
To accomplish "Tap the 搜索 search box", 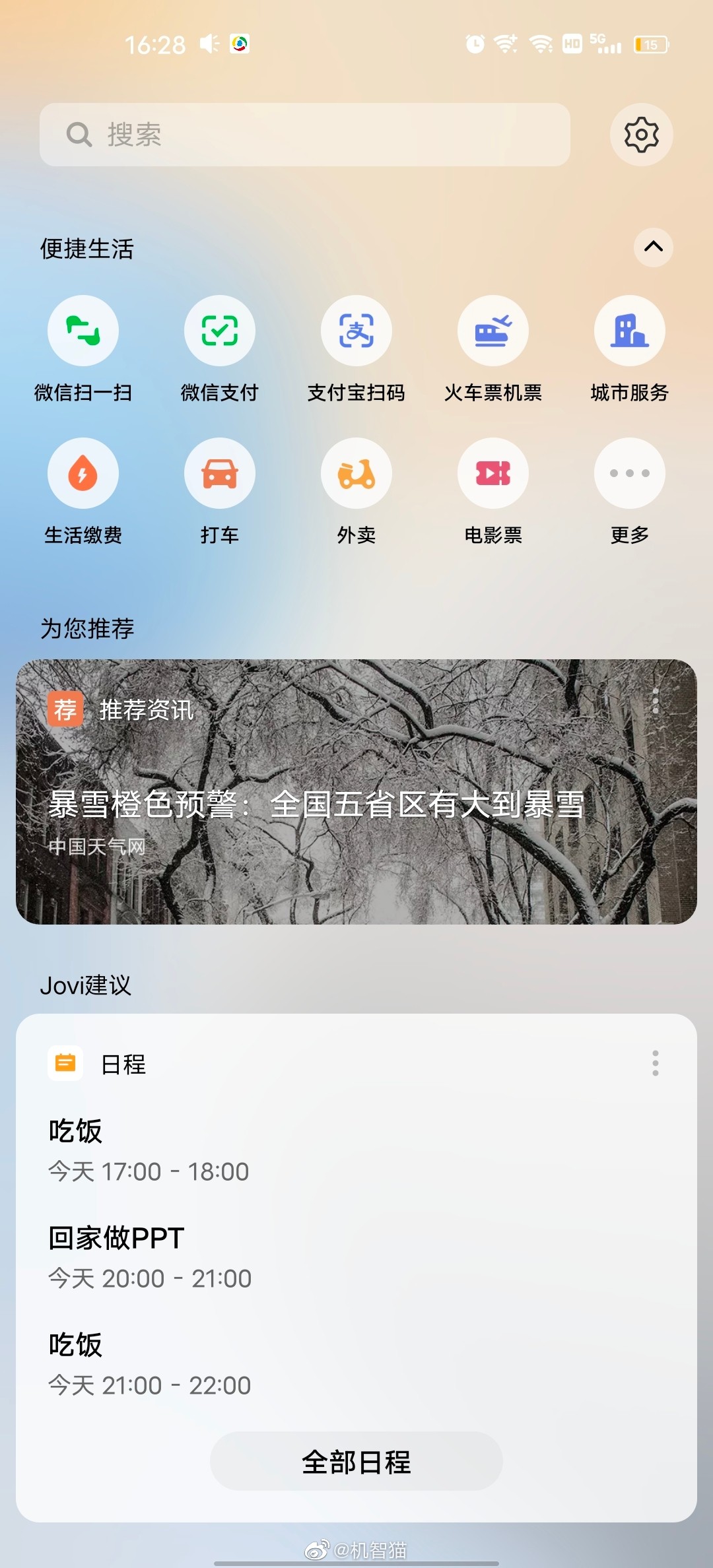I will (304, 135).
